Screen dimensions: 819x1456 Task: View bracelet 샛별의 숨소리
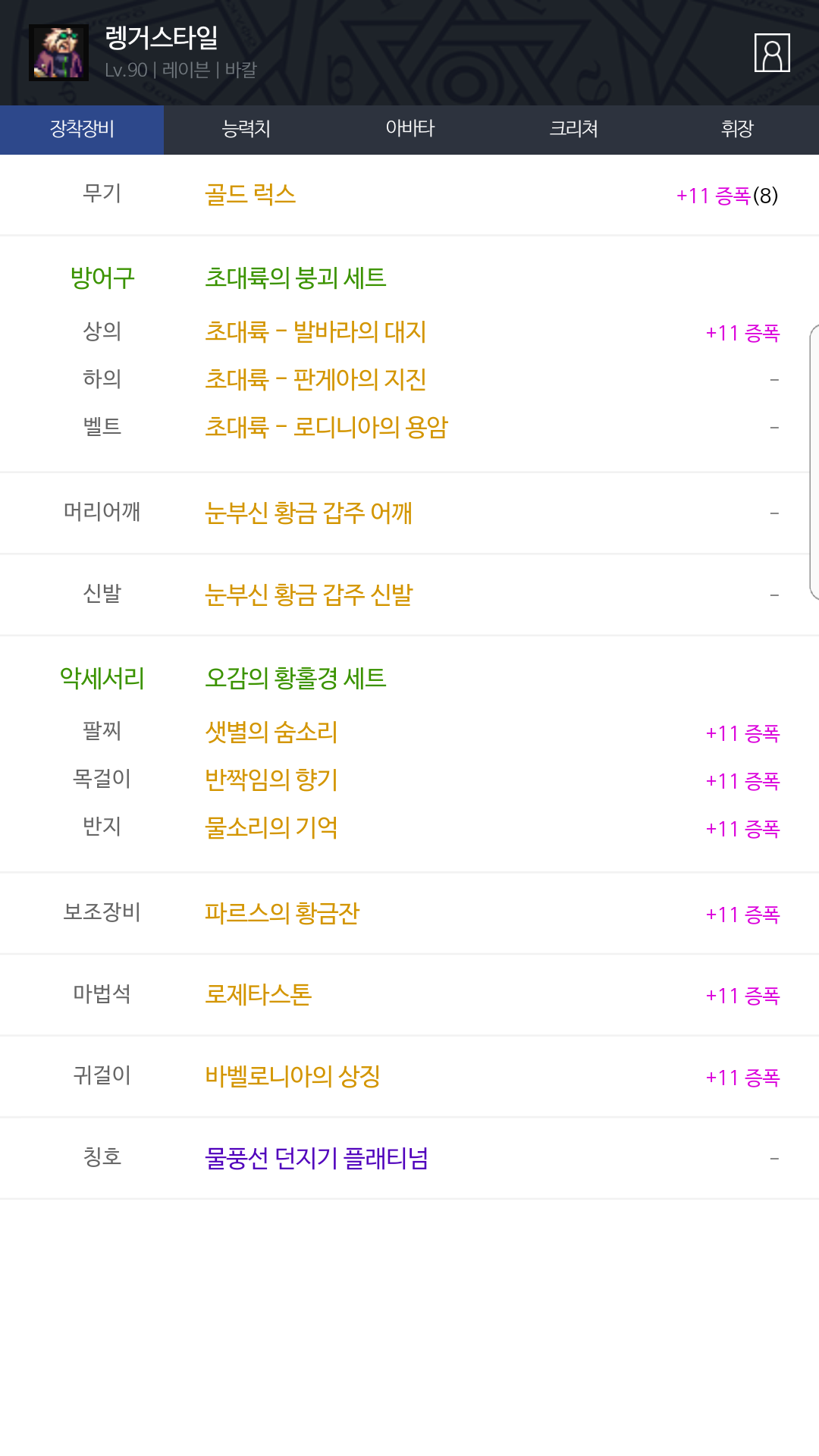coord(271,732)
